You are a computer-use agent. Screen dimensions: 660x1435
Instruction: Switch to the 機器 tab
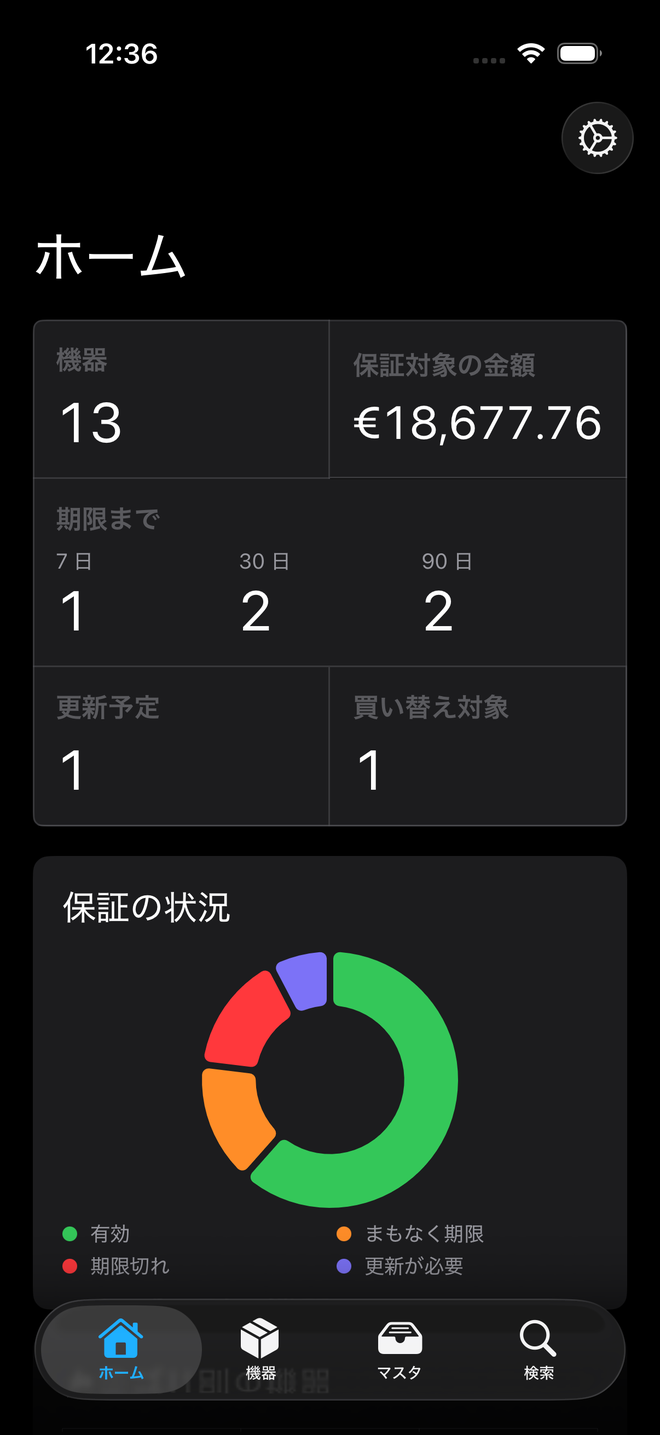[260, 1350]
